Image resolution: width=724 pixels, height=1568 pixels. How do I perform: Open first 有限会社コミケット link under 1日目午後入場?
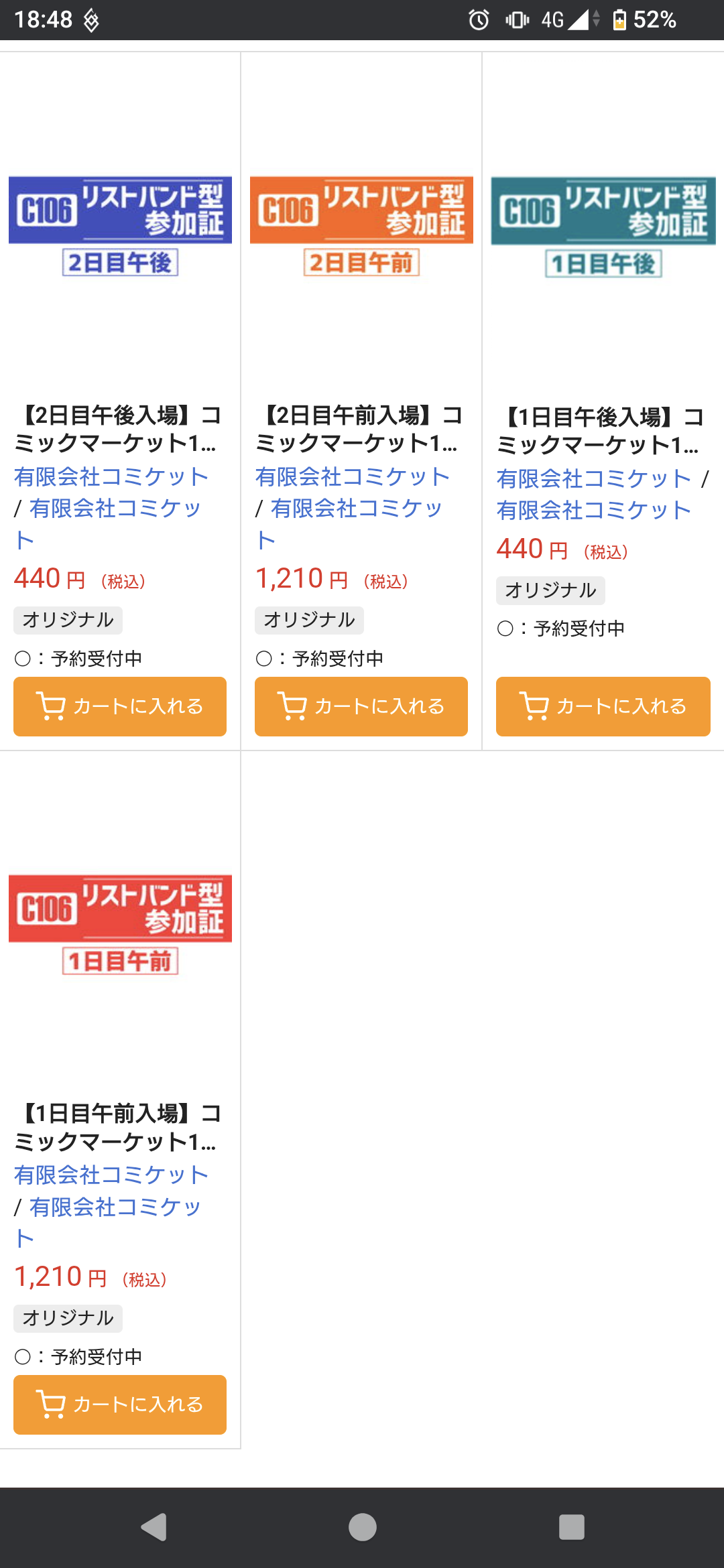[x=594, y=478]
